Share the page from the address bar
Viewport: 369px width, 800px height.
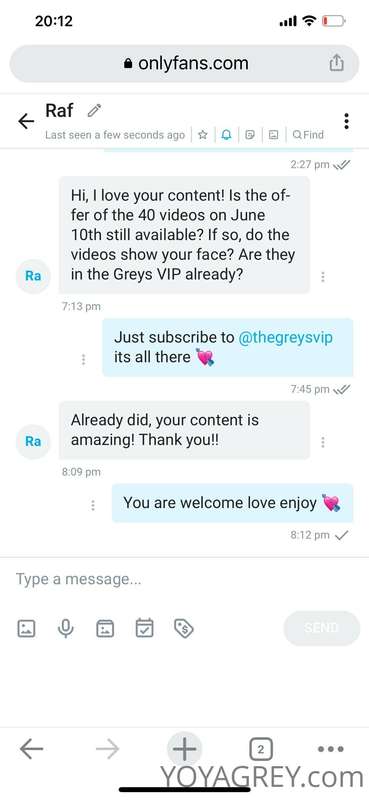[336, 63]
